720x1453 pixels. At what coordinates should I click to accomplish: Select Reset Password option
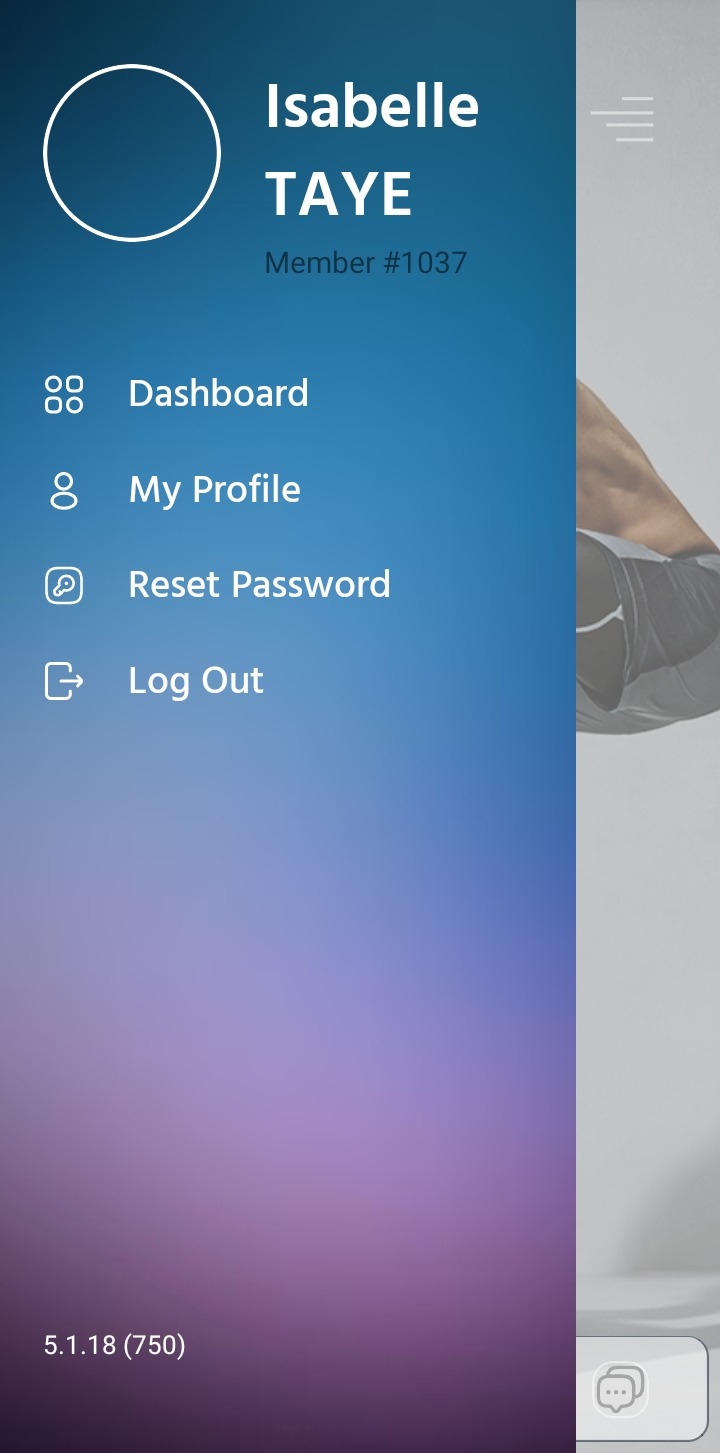tap(258, 585)
